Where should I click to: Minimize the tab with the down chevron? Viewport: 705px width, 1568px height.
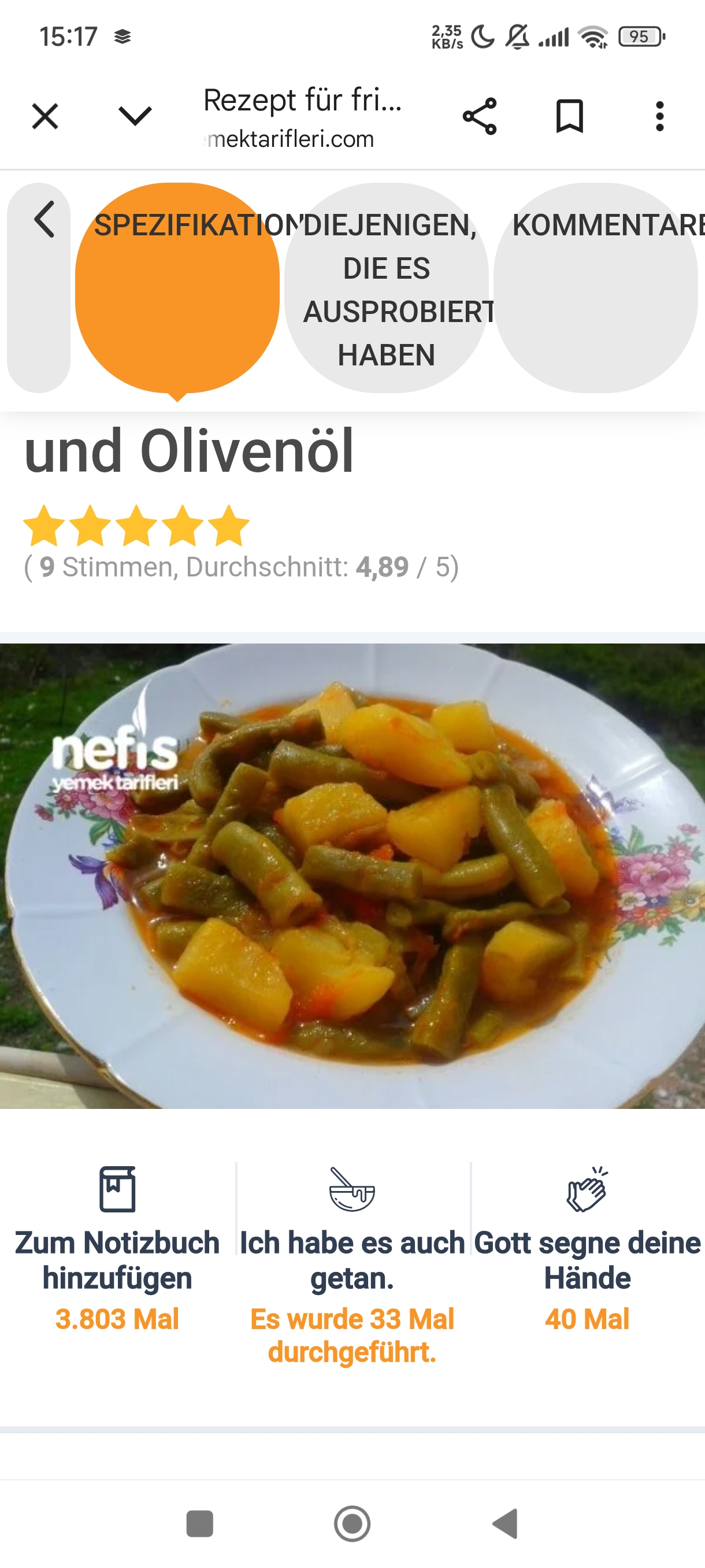pos(135,116)
